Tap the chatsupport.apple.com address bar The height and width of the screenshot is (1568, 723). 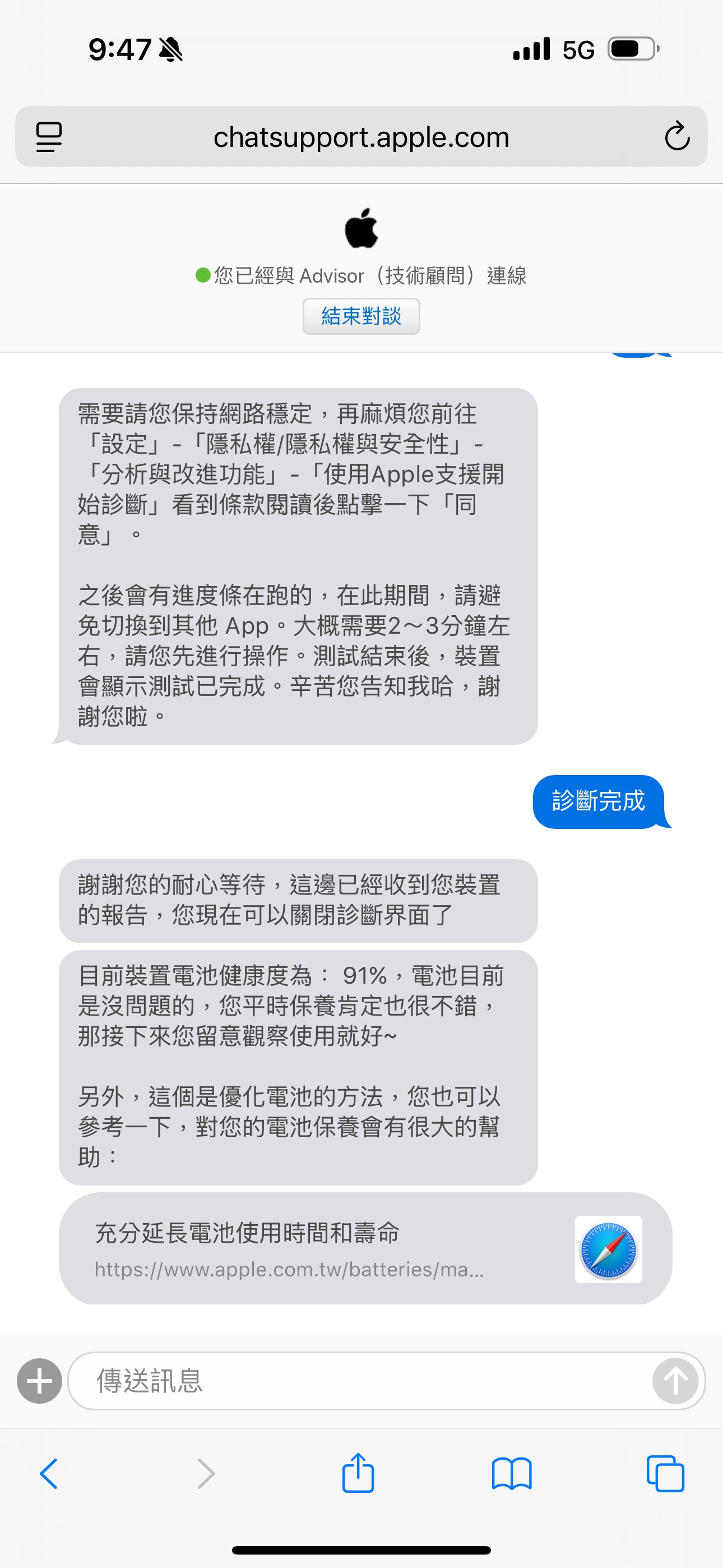361,137
